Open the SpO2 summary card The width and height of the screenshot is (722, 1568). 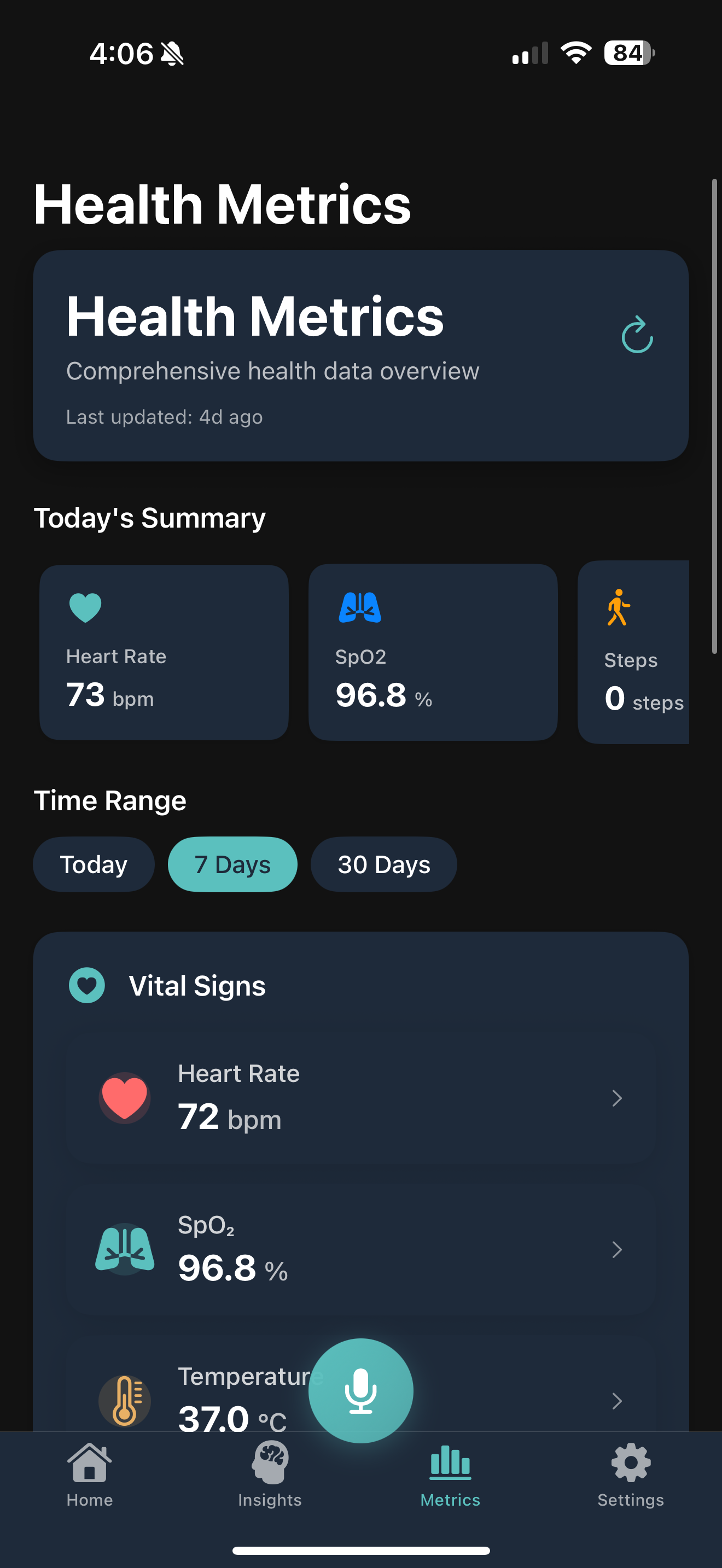[x=432, y=652]
